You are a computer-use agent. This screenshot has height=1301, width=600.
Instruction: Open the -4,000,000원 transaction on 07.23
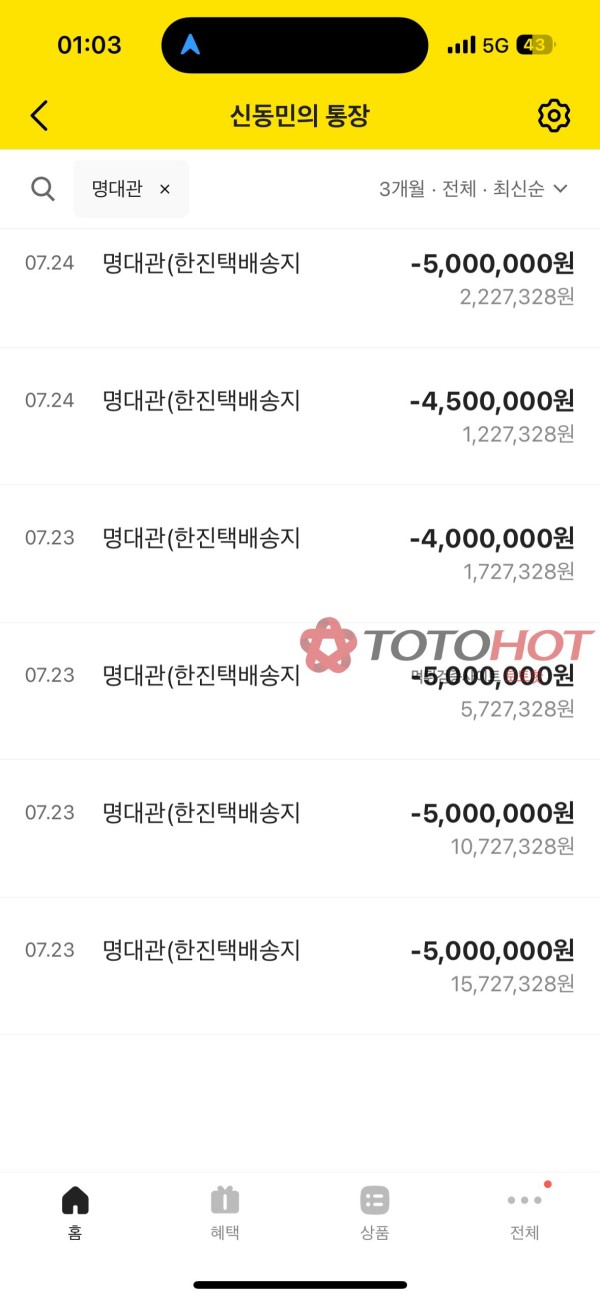coord(300,553)
